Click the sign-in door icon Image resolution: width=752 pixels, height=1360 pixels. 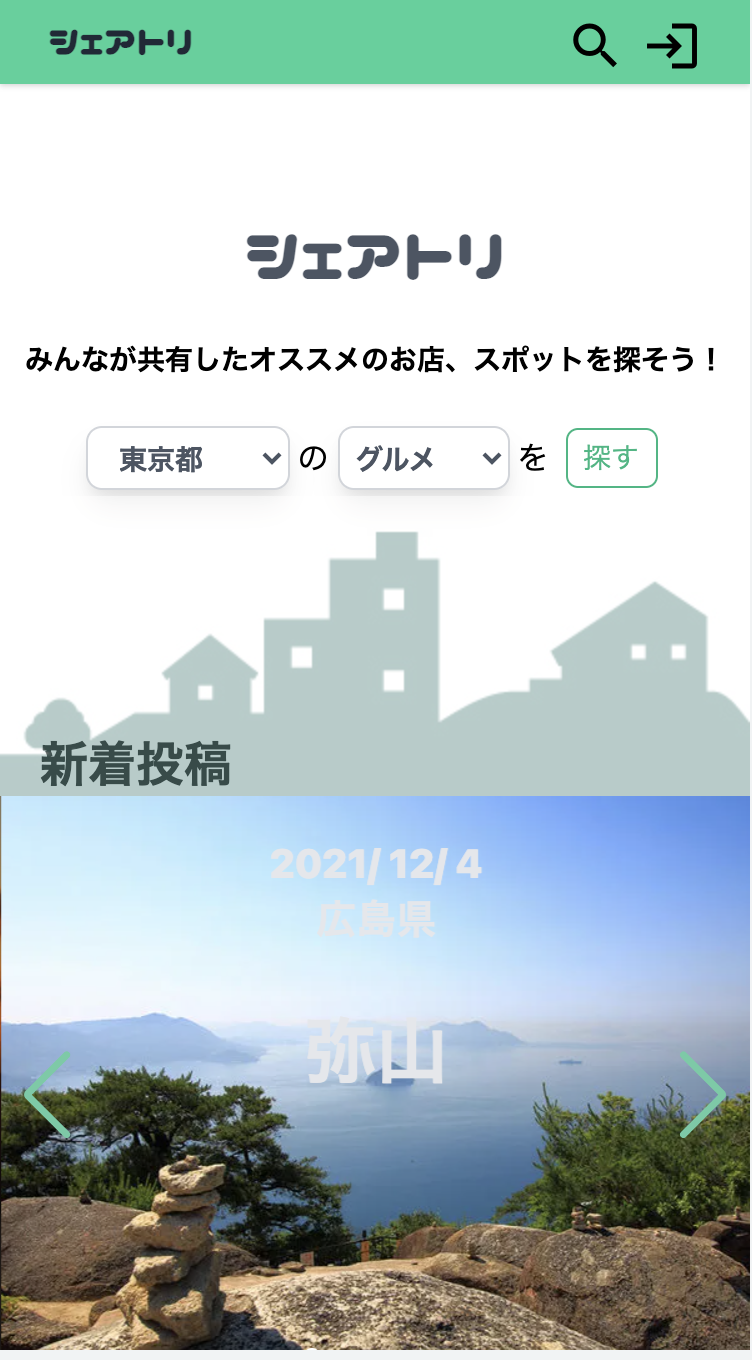click(674, 44)
